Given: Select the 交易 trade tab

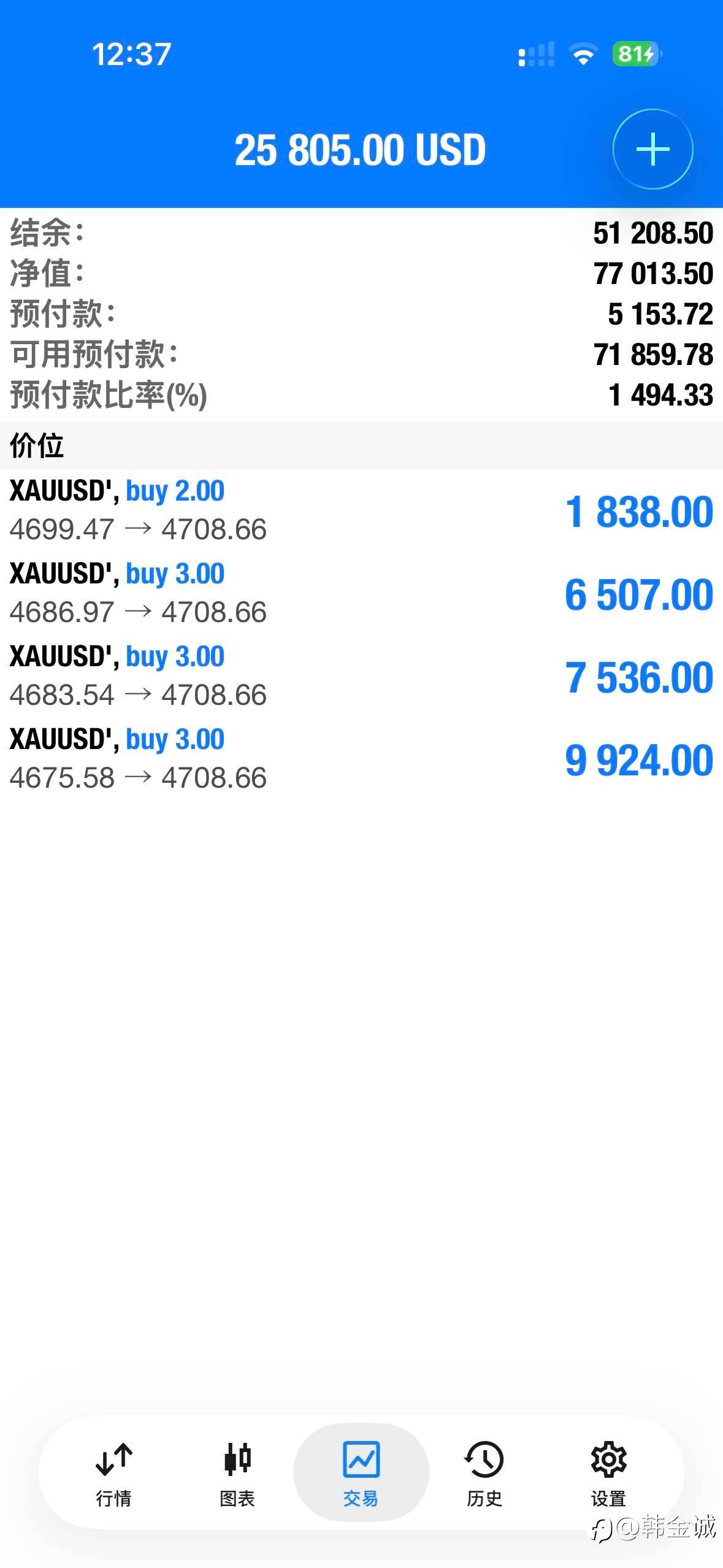Looking at the screenshot, I should click(361, 1474).
